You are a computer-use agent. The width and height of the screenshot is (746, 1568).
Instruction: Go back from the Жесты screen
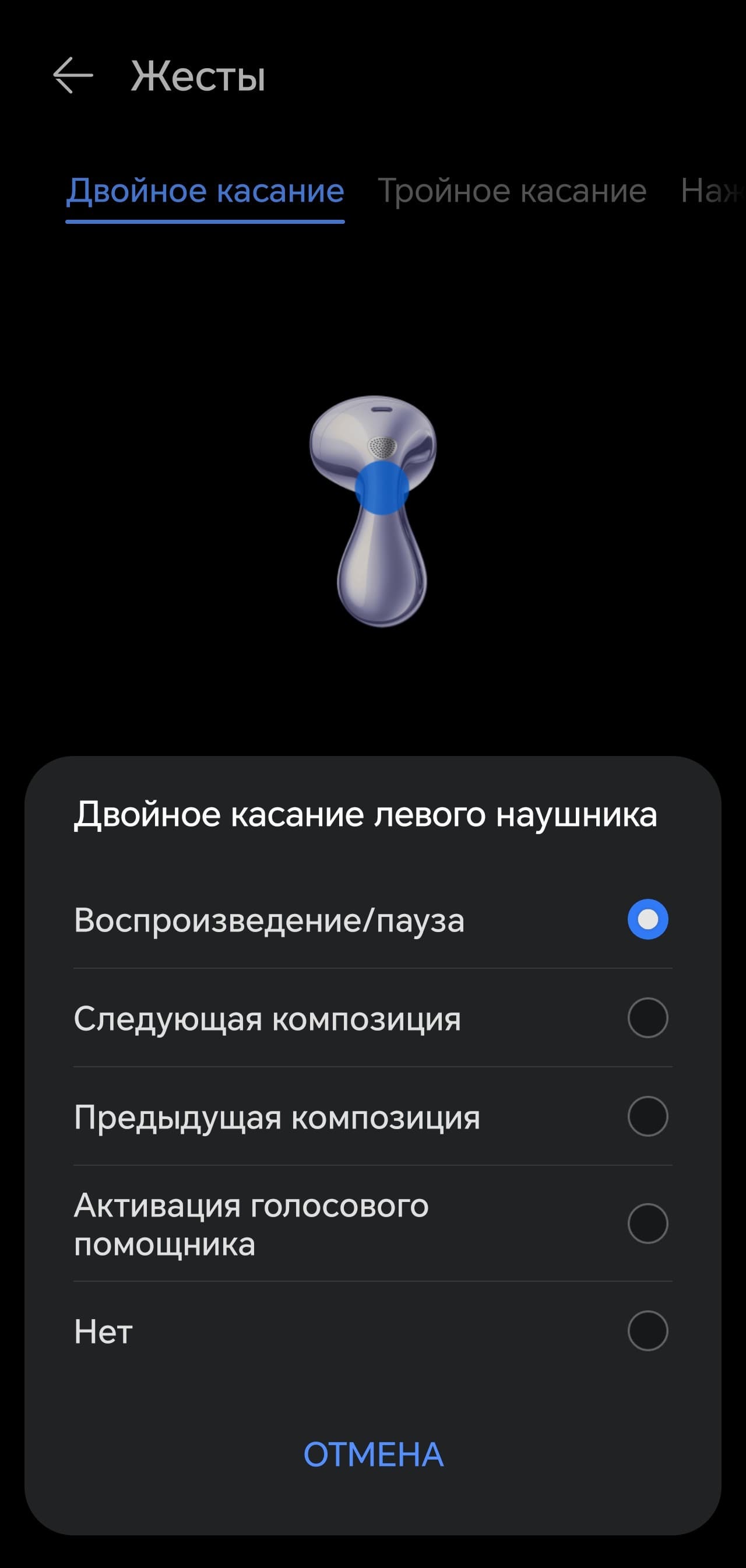coord(72,75)
